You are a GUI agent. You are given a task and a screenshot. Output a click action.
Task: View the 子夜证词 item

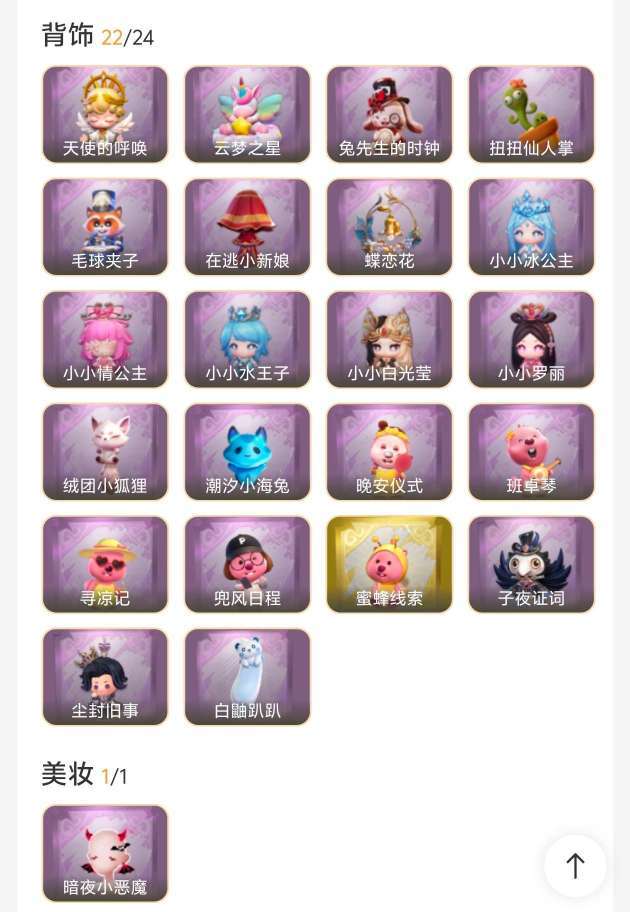[x=531, y=564]
